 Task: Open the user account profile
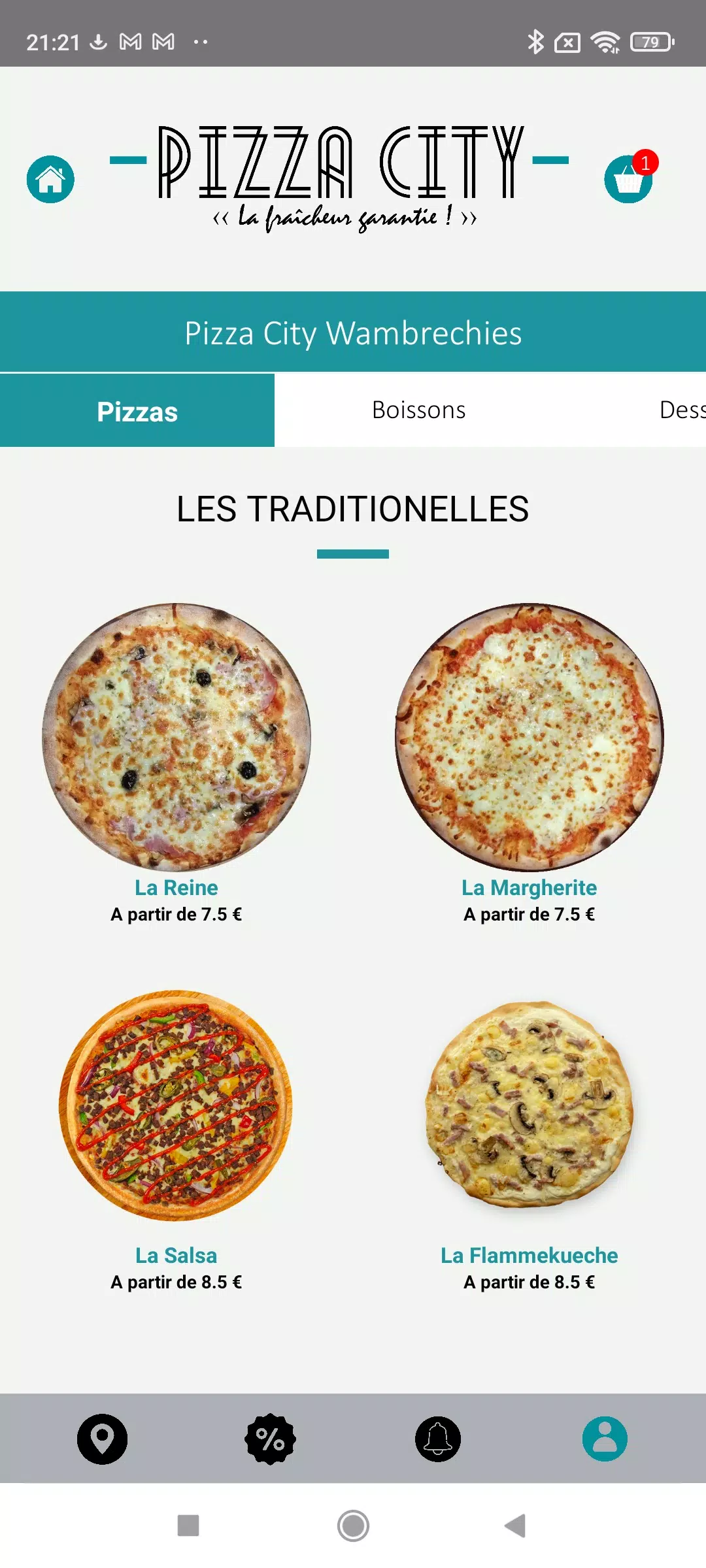tap(605, 1439)
